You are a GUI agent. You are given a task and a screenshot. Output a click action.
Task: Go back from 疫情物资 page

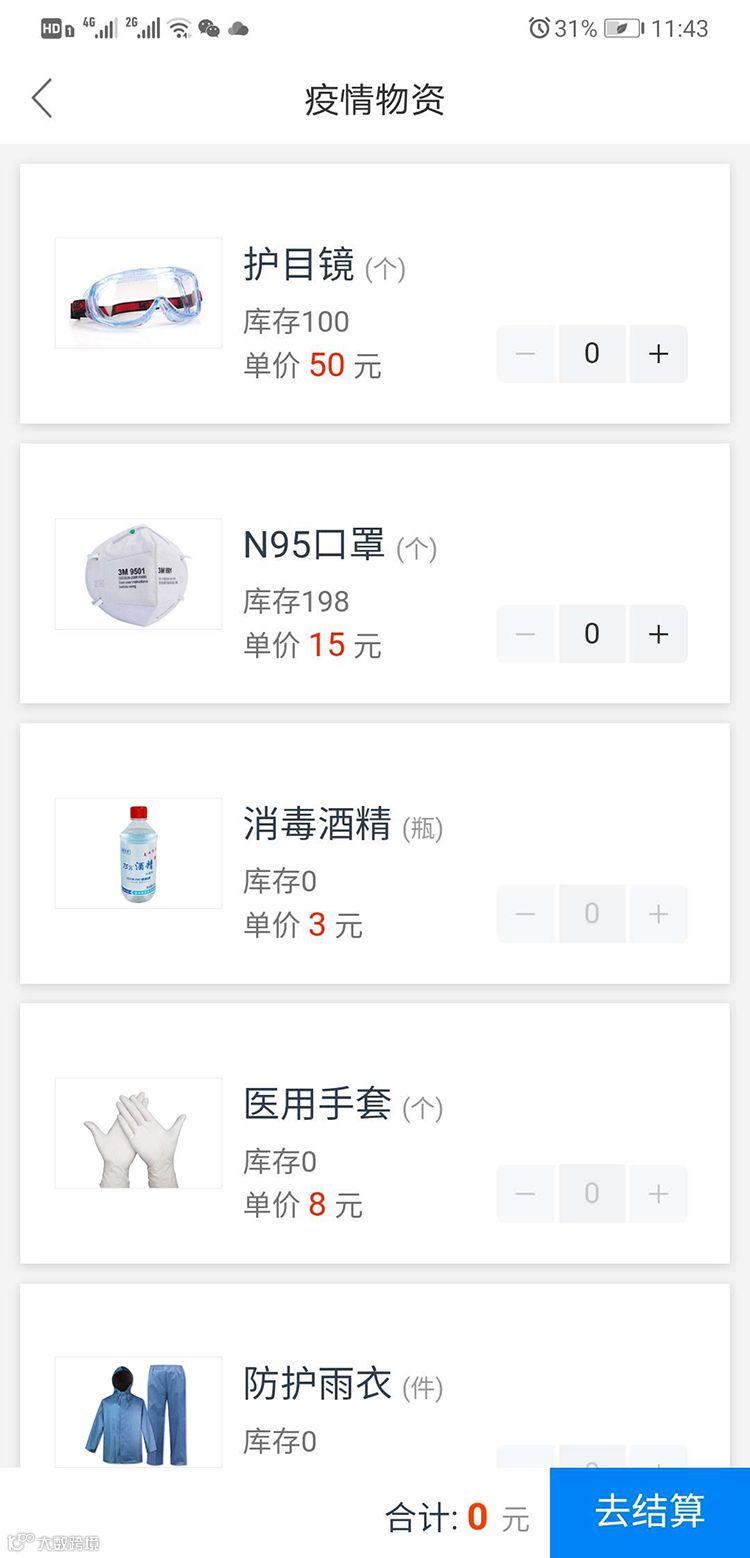pyautogui.click(x=42, y=99)
